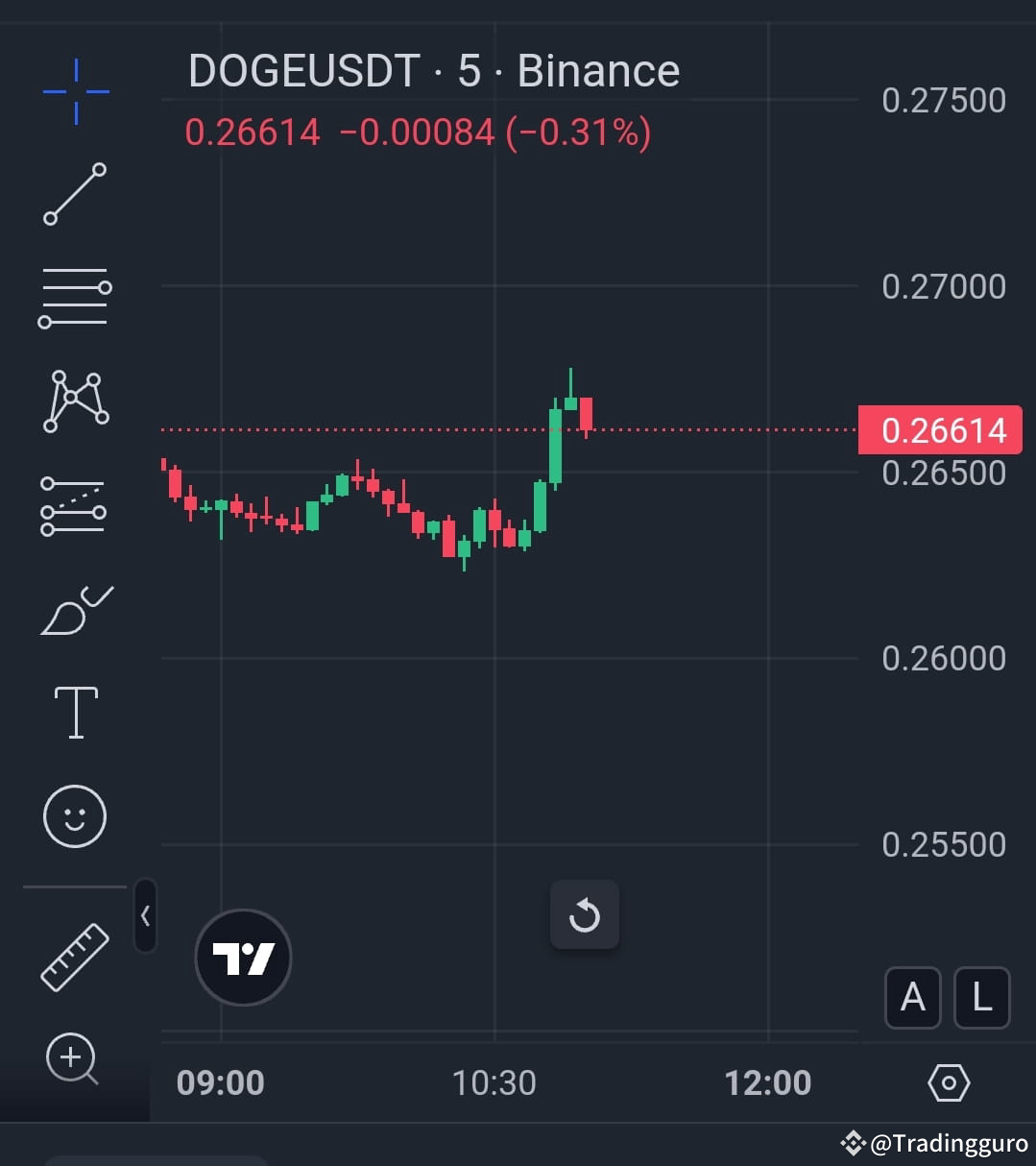Collapse the drawing toolbar sidebar
The image size is (1036, 1166).
146,917
